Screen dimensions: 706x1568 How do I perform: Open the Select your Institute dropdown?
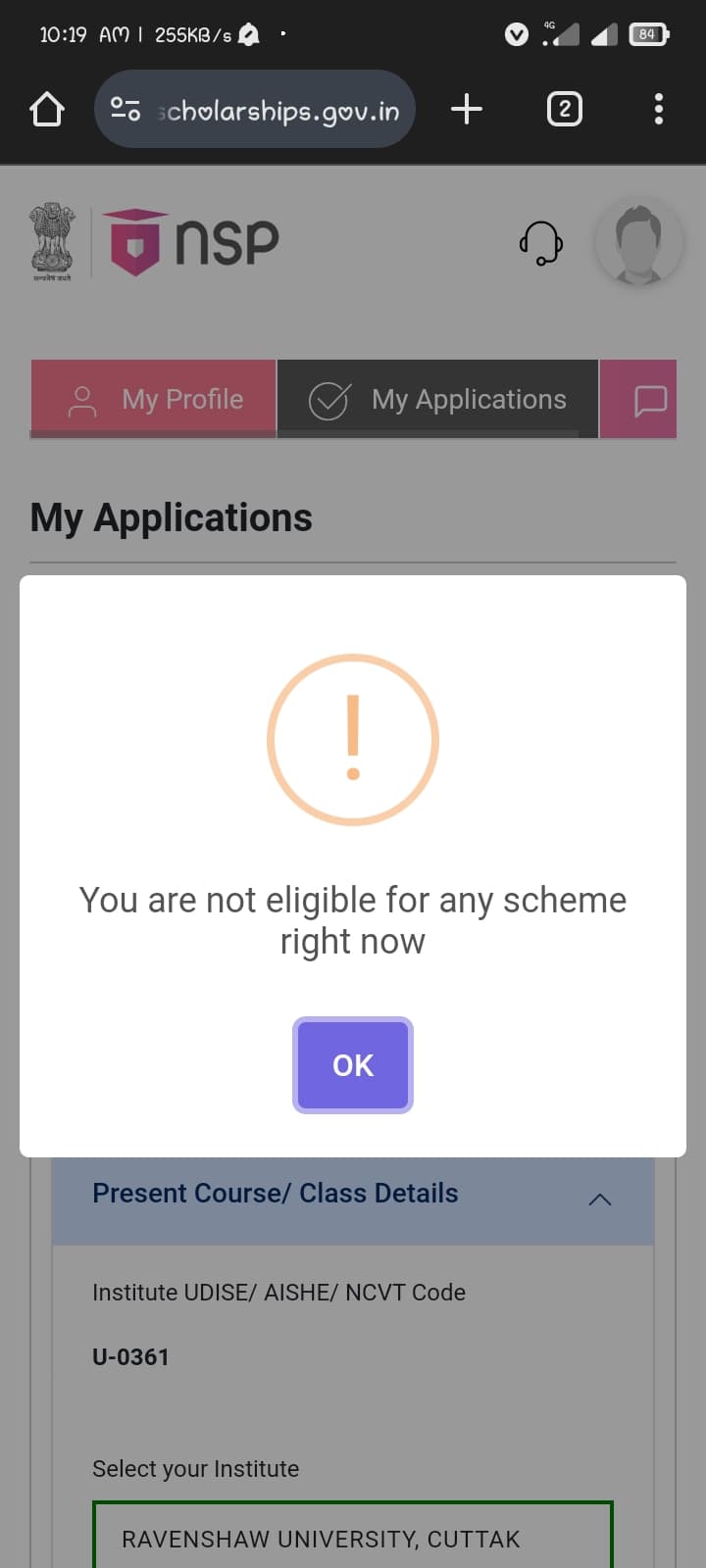pyautogui.click(x=353, y=1536)
